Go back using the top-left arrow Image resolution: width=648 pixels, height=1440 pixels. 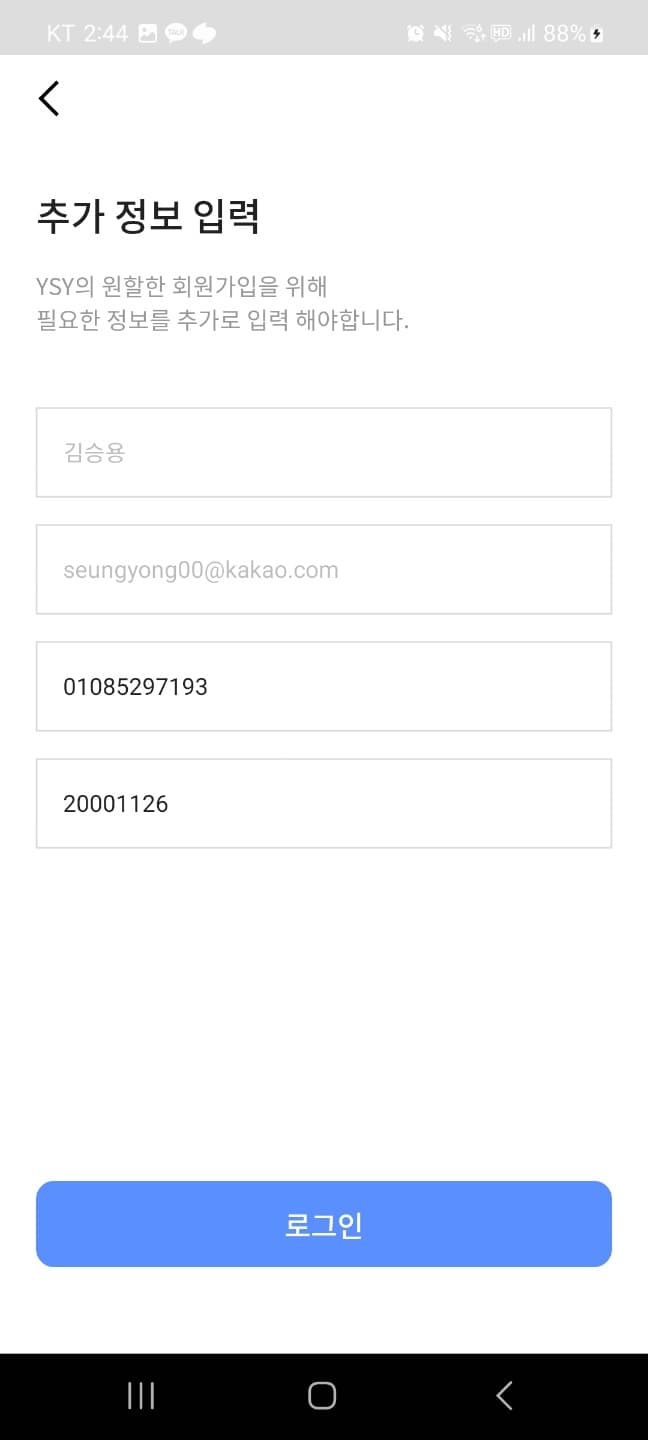[x=49, y=98]
